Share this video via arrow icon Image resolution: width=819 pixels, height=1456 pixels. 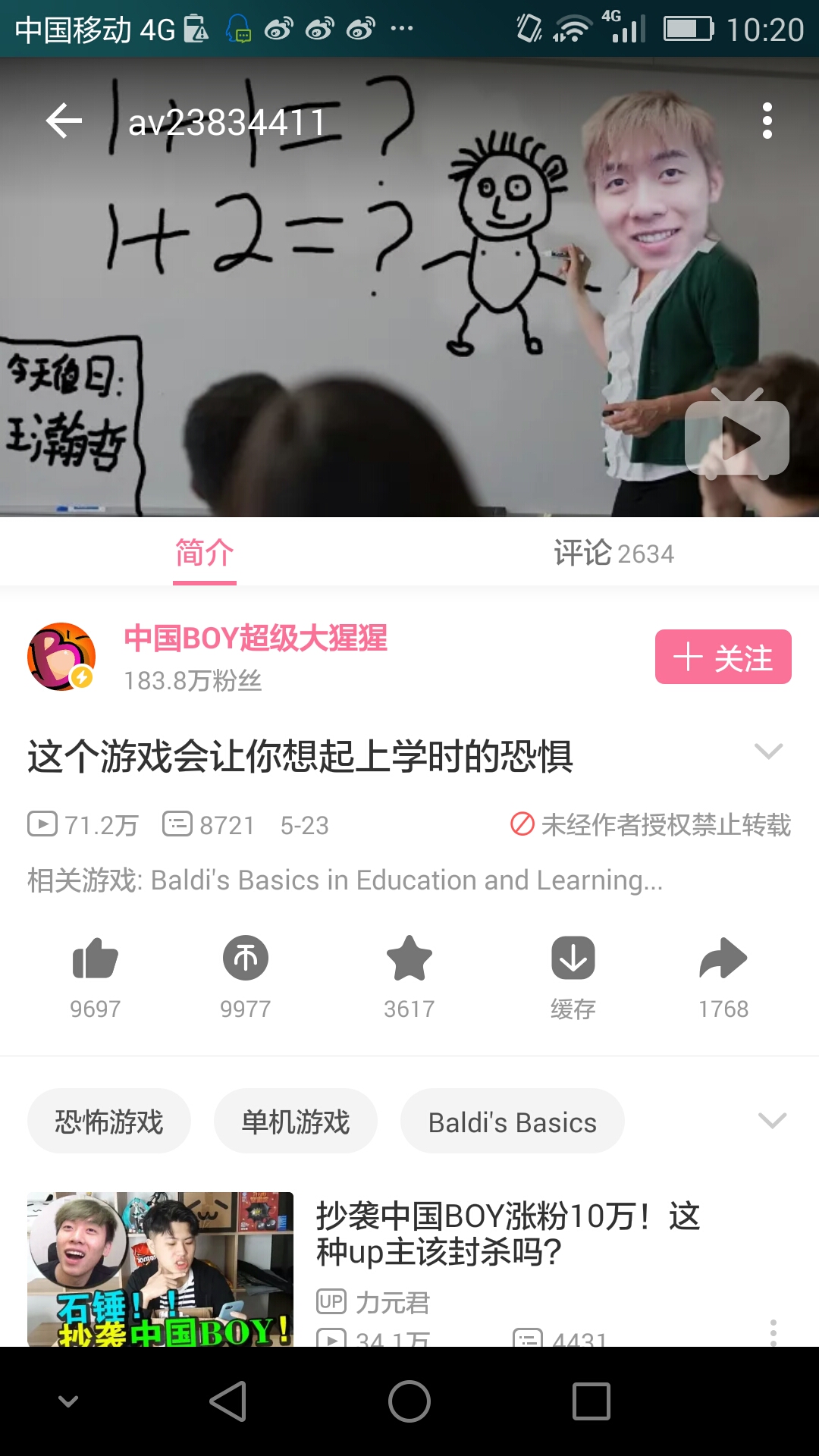[x=723, y=959]
